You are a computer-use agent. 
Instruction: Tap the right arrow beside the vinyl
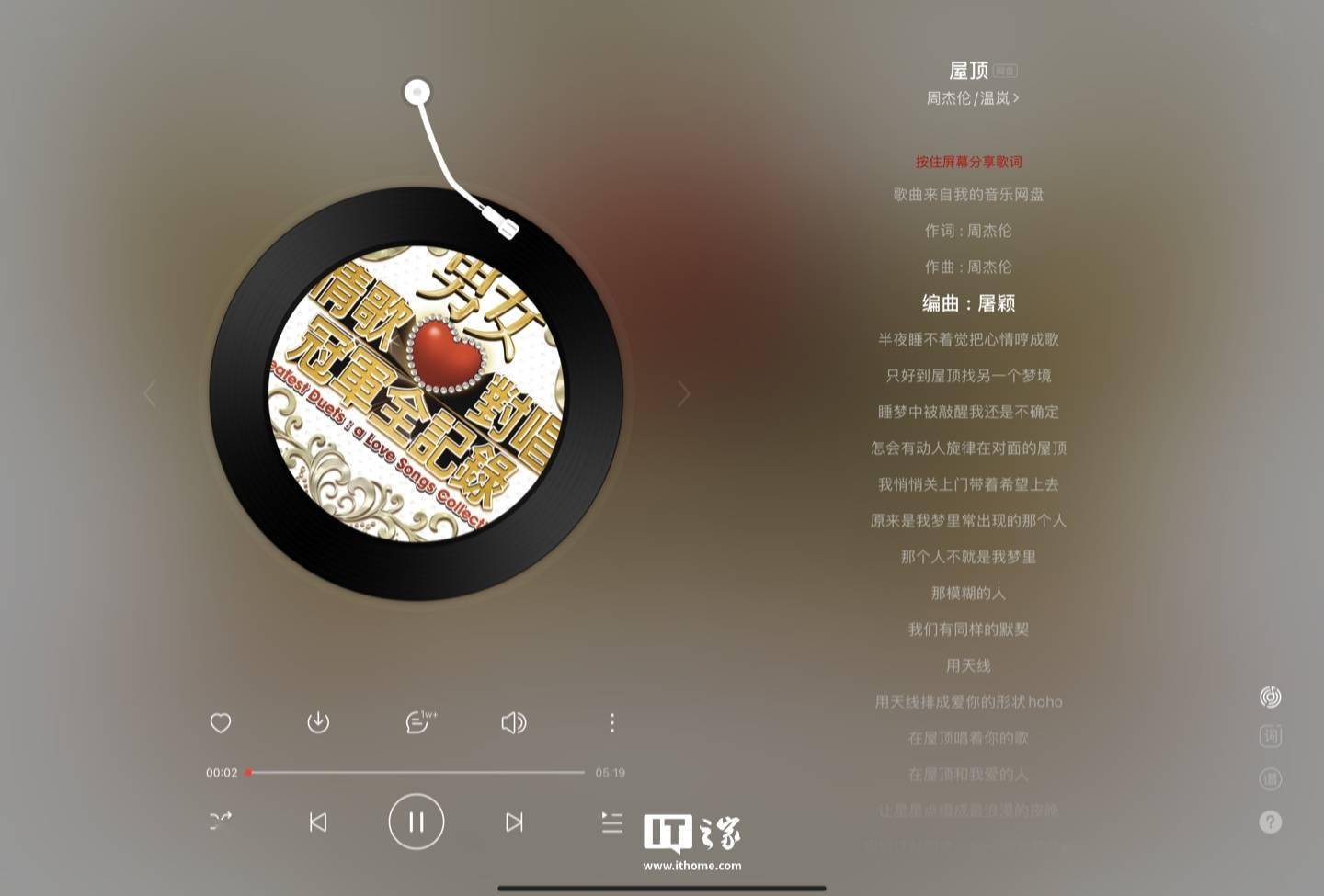tap(683, 393)
